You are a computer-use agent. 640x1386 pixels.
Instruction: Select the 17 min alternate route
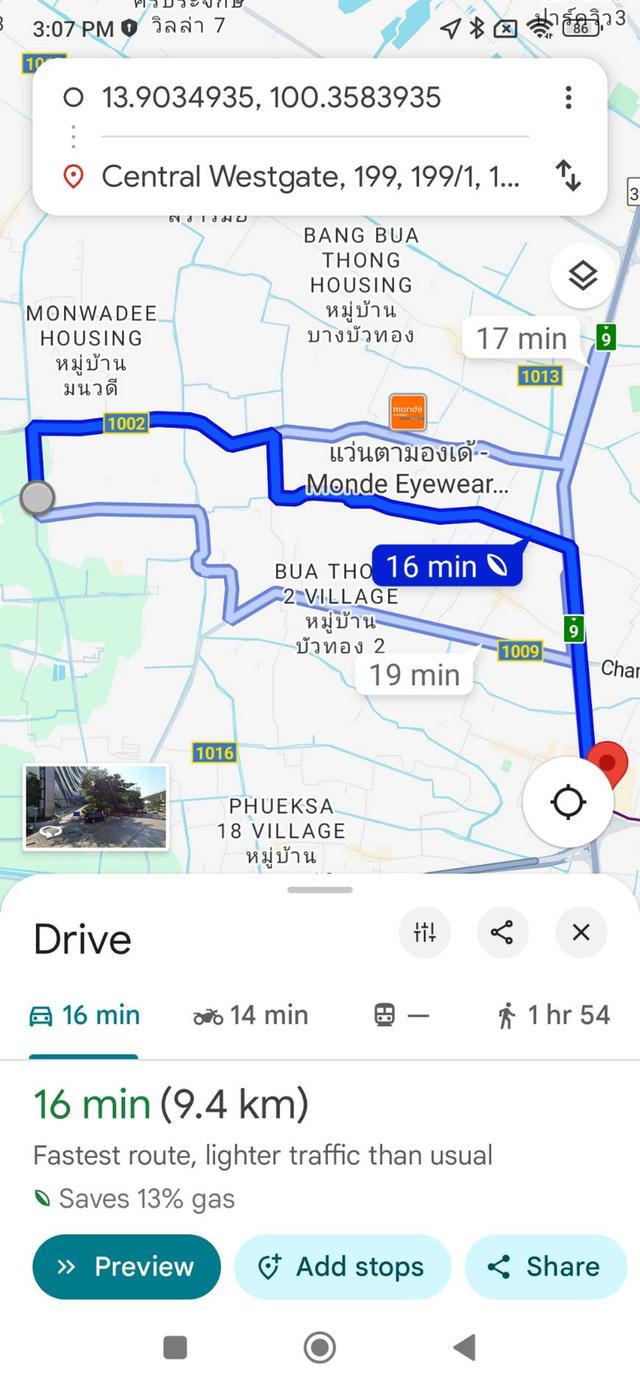tap(520, 338)
